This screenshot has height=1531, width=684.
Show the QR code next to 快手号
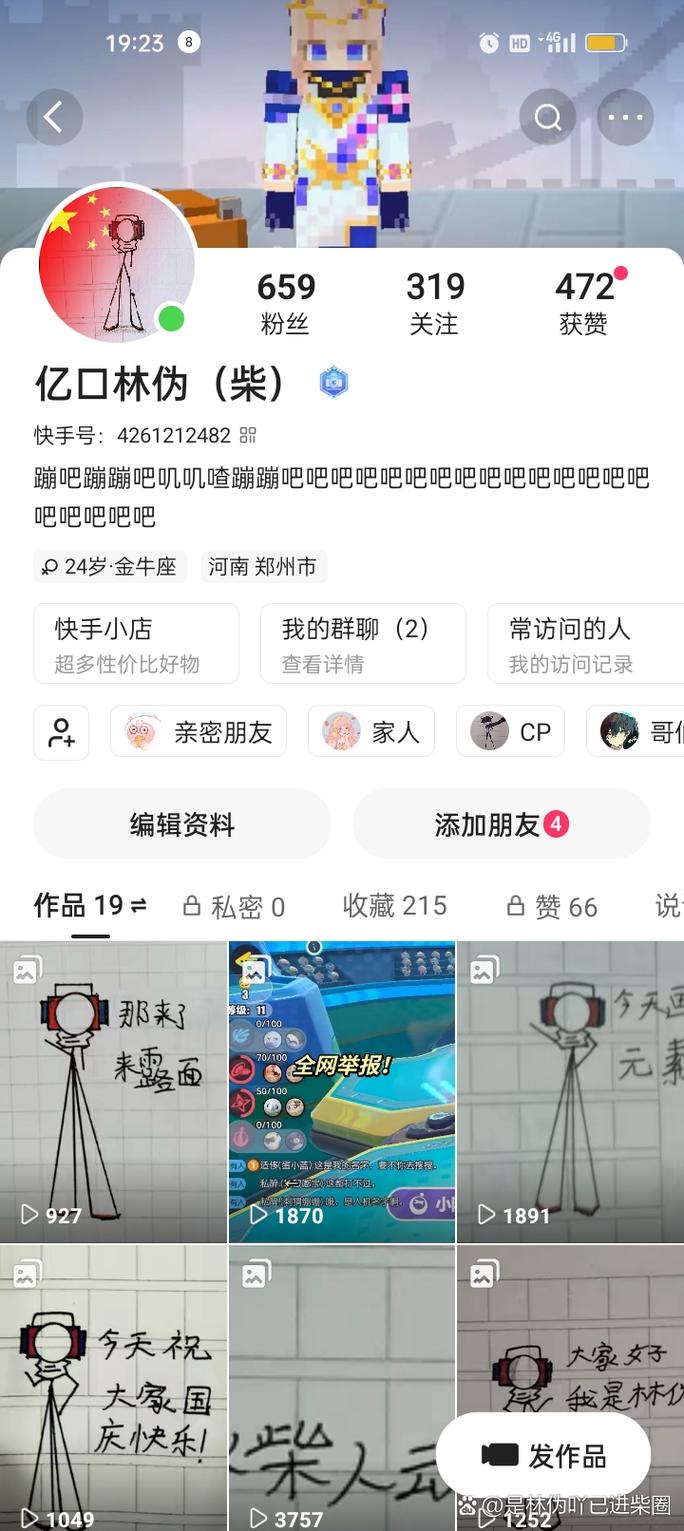pos(248,435)
